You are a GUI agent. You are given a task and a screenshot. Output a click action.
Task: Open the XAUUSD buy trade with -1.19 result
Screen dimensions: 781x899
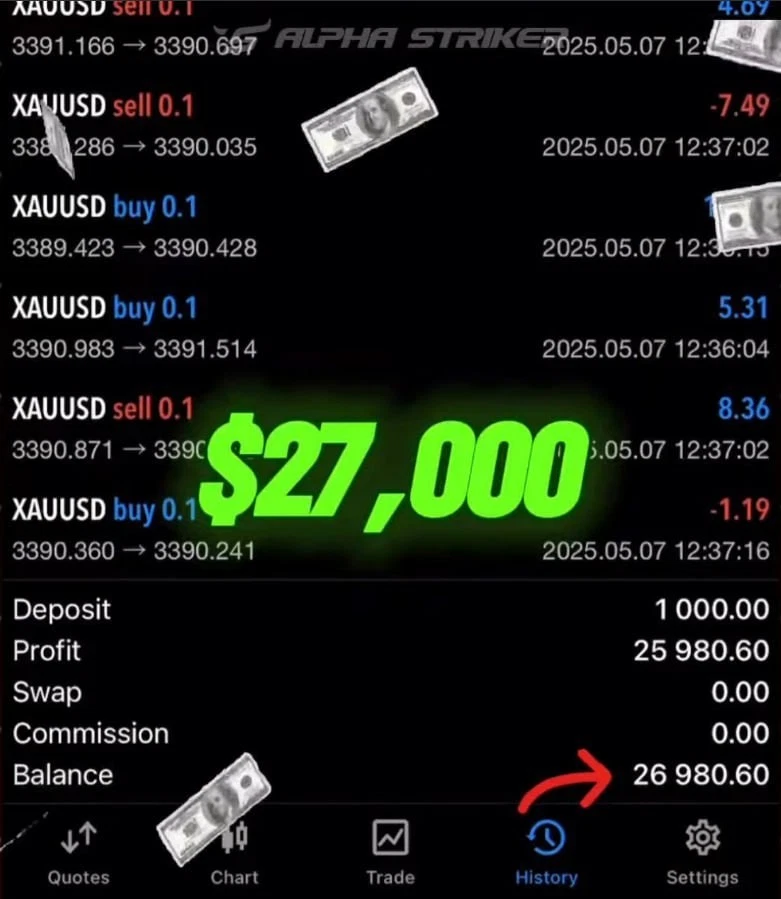click(x=390, y=530)
